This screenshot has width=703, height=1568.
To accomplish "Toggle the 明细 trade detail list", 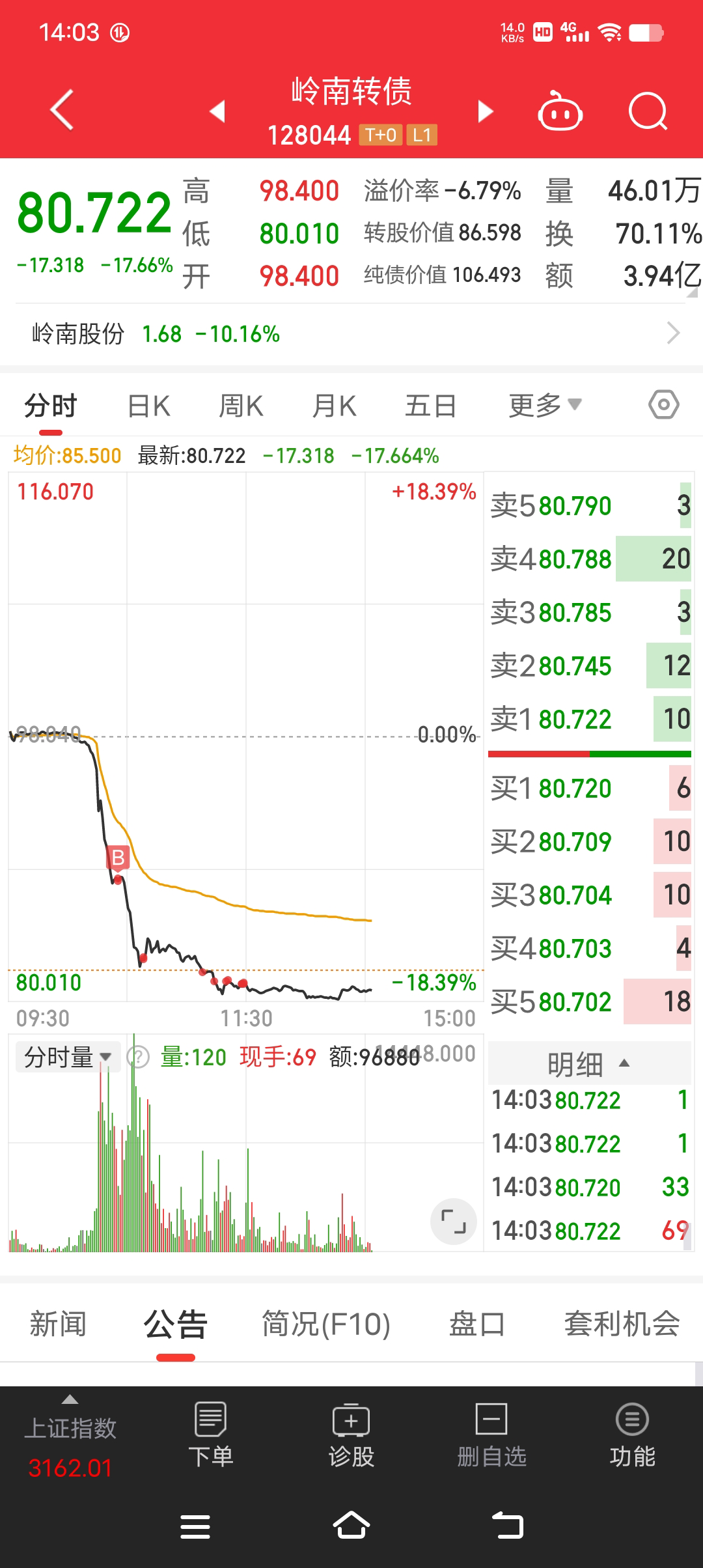I will click(x=588, y=1064).
